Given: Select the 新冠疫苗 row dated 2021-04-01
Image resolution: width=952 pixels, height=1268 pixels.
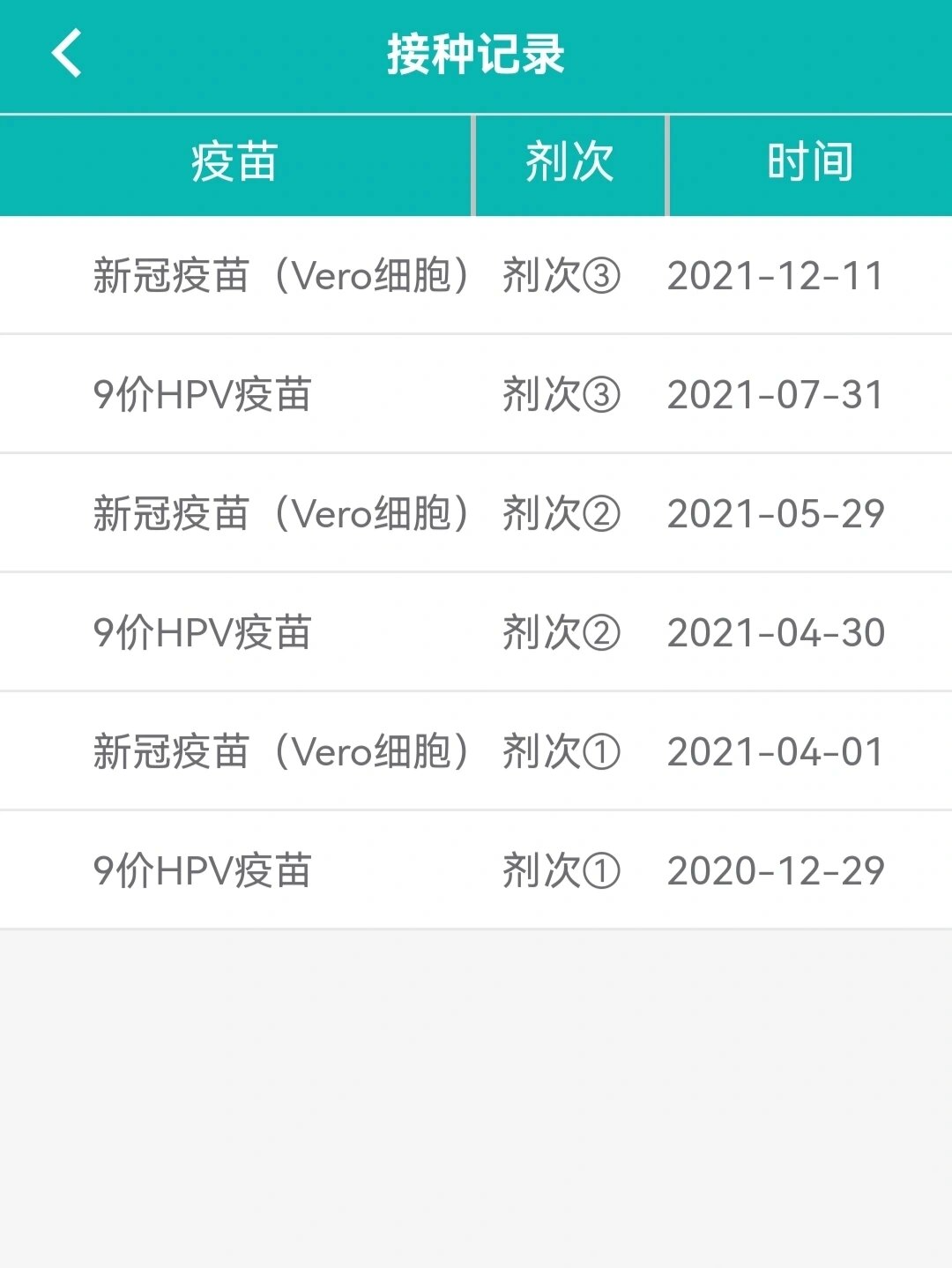Looking at the screenshot, I should coord(284,750).
